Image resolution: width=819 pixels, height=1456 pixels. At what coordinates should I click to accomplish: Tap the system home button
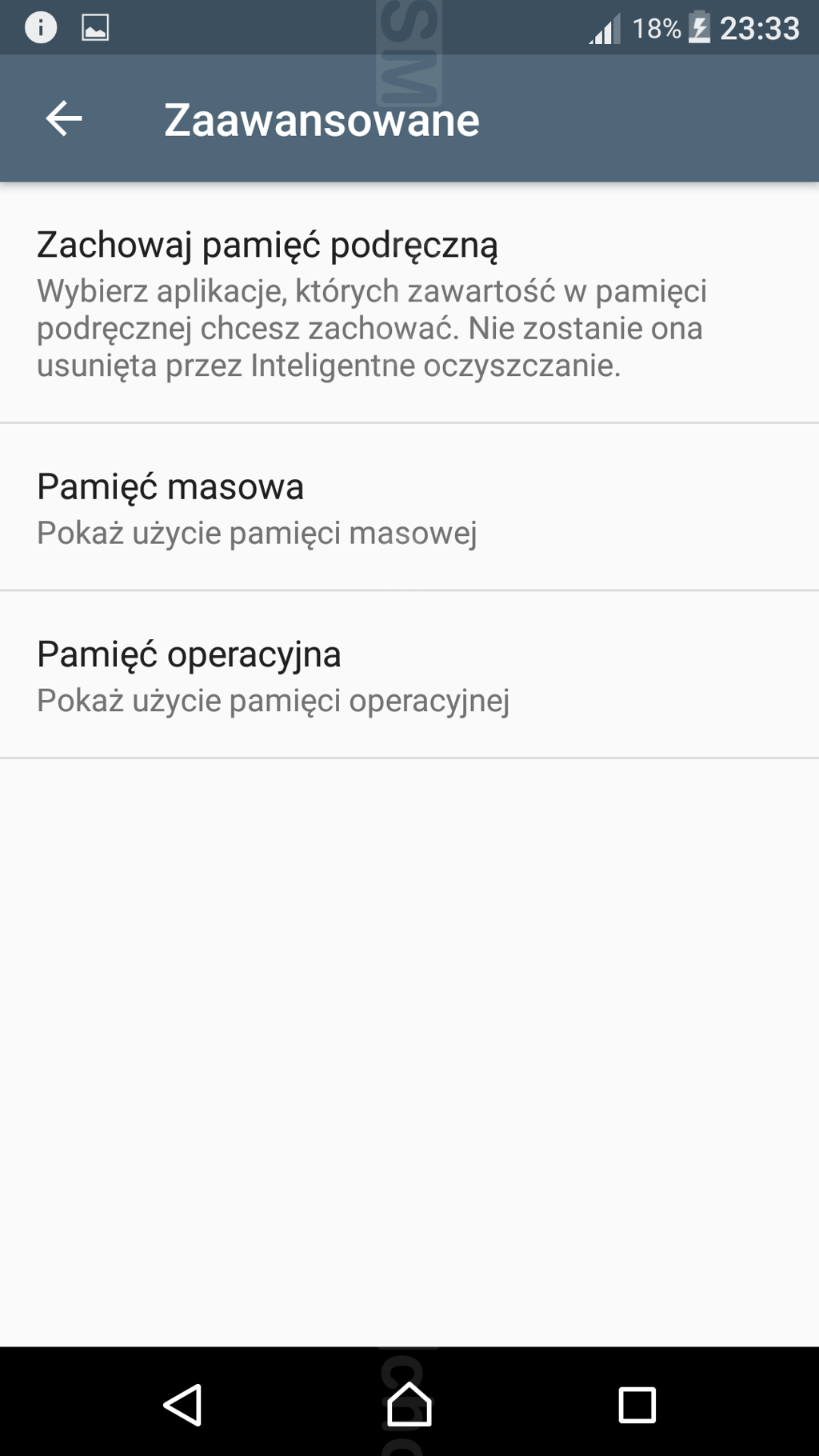(x=409, y=1404)
